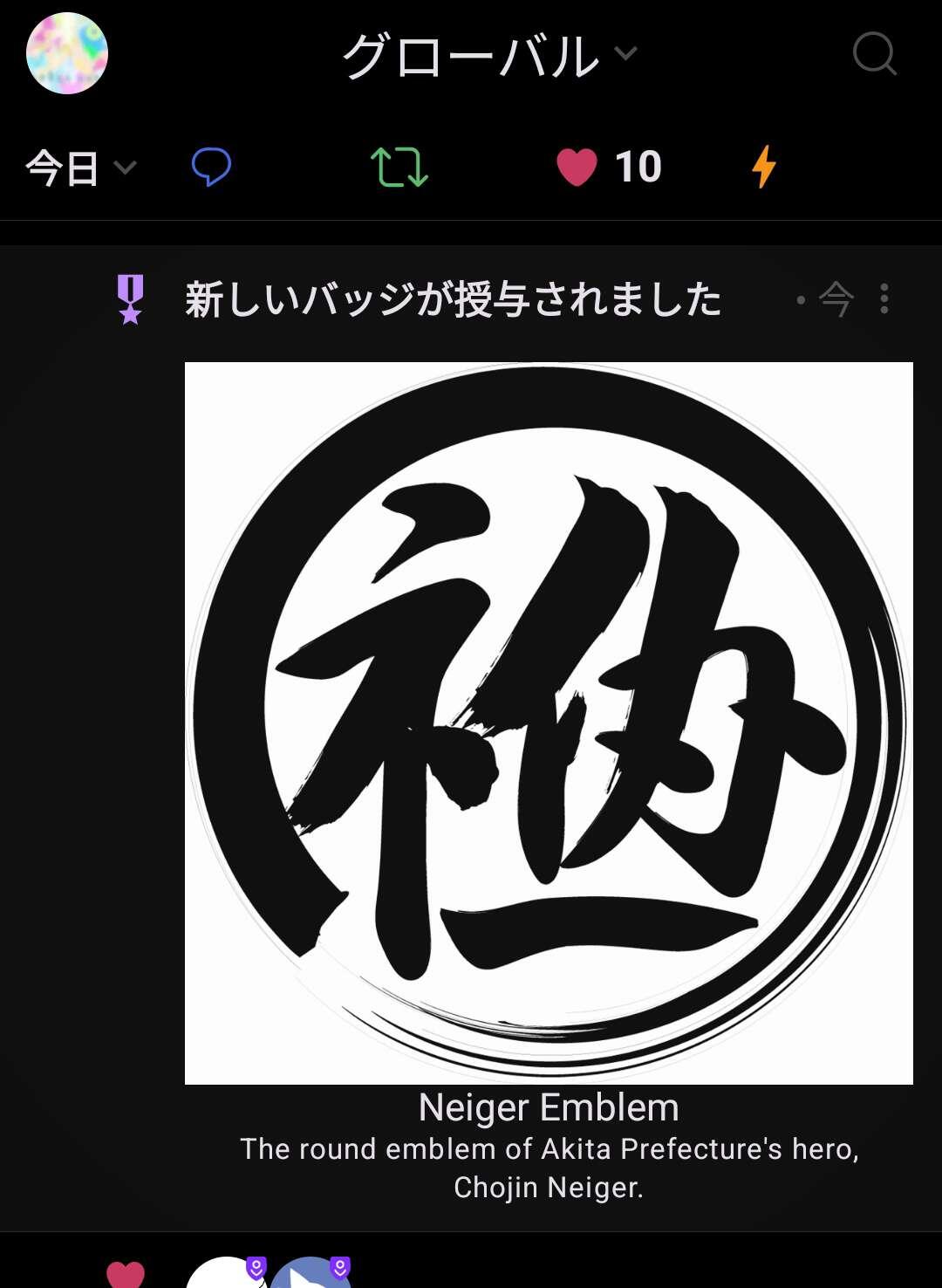Select the blue replies bubble filter
This screenshot has width=942, height=1288.
[x=211, y=167]
